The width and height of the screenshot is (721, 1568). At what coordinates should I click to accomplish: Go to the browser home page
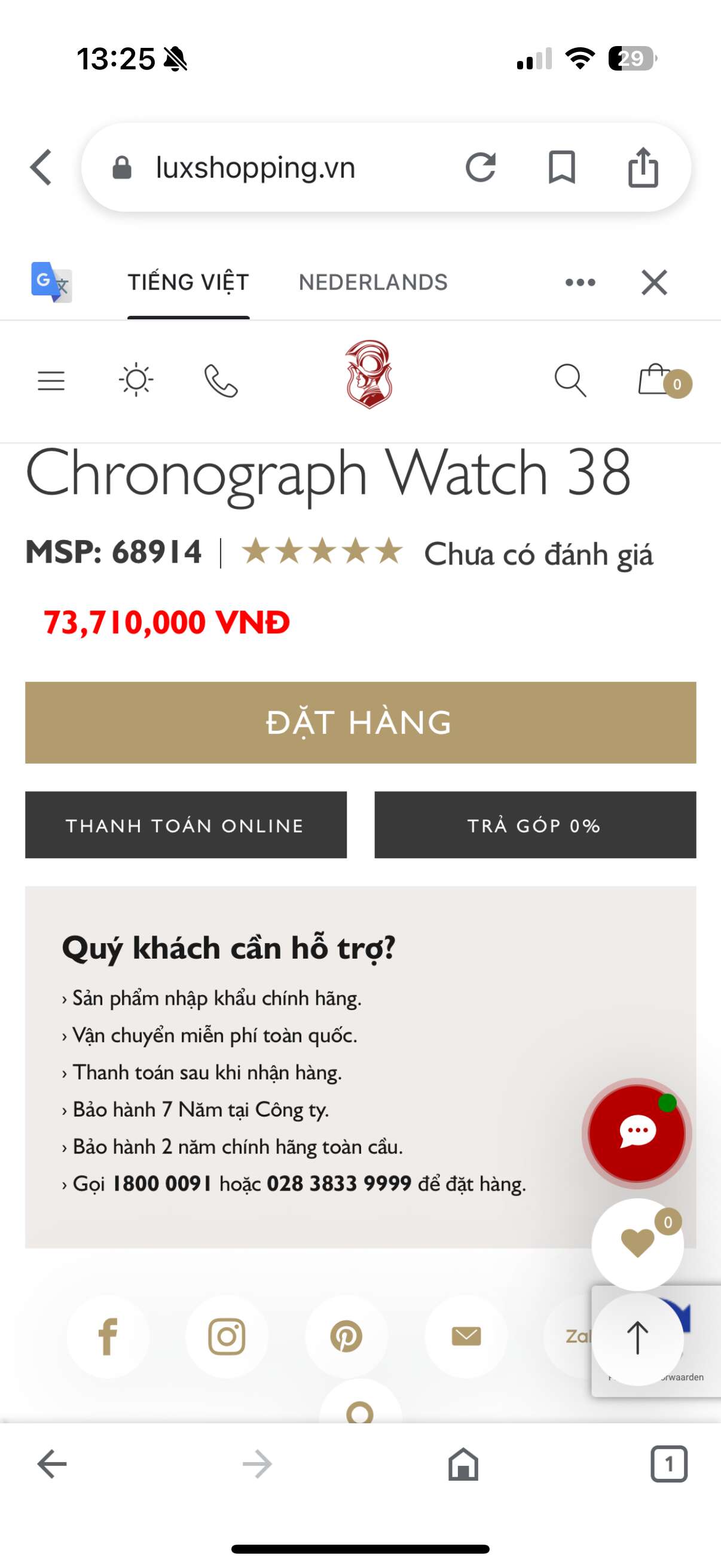[463, 1464]
